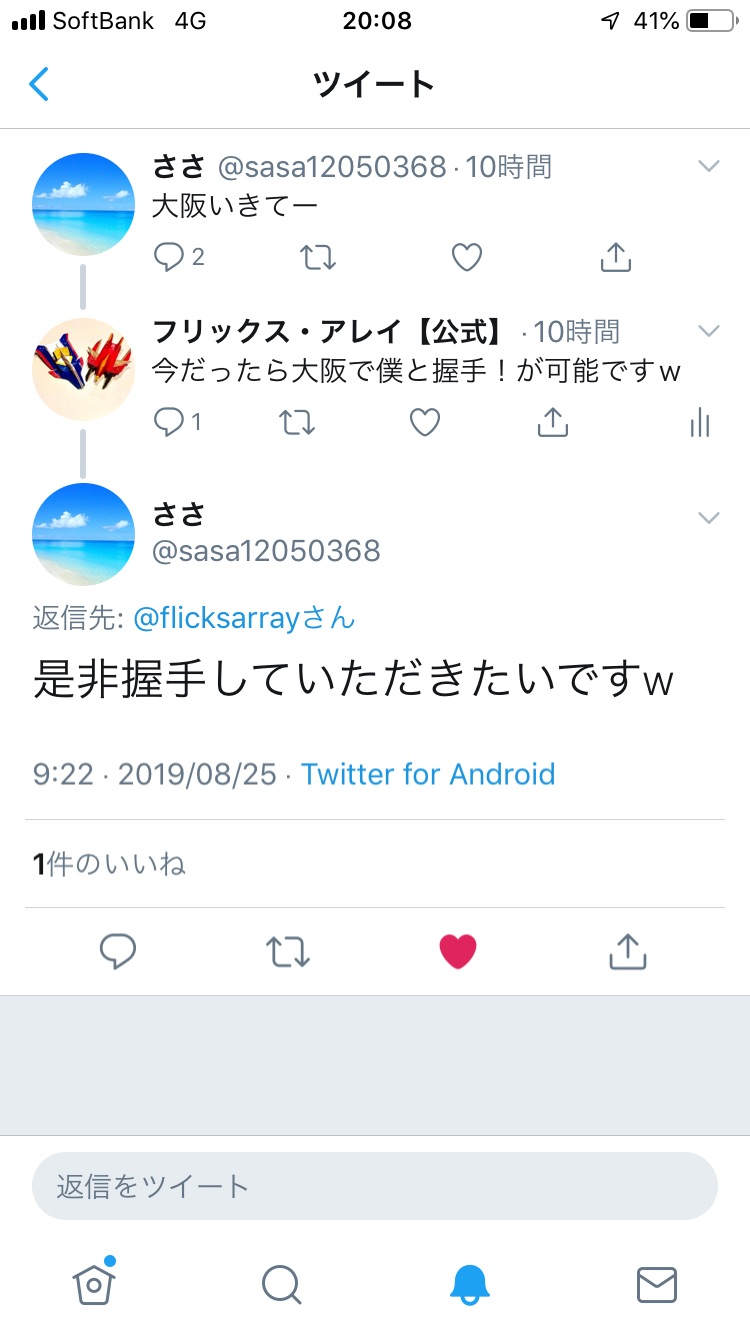750x1334 pixels.
Task: Like ささ's 大阪いきてー tweet
Action: click(x=467, y=258)
